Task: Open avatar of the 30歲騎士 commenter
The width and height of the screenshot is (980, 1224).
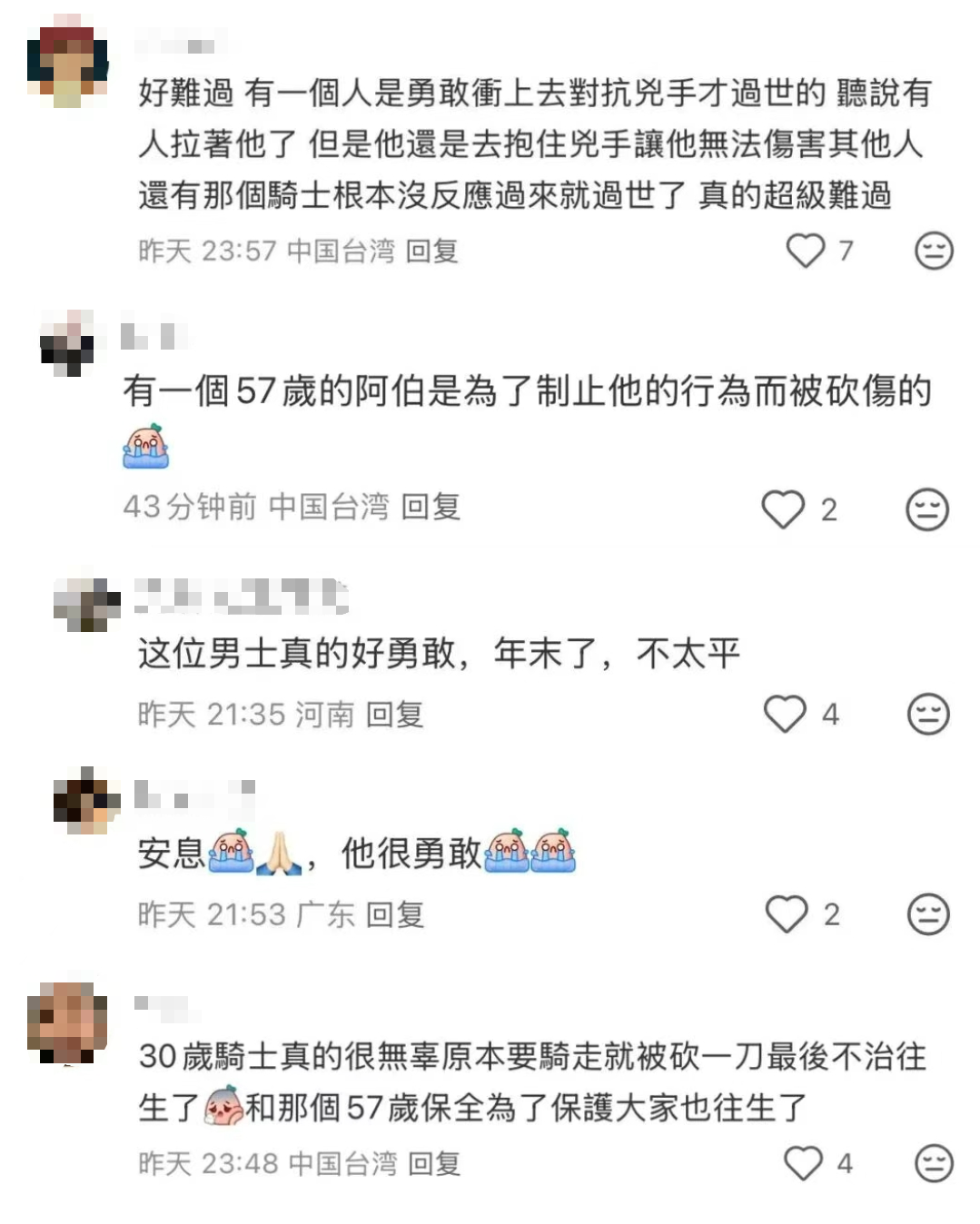Action: 67,1022
